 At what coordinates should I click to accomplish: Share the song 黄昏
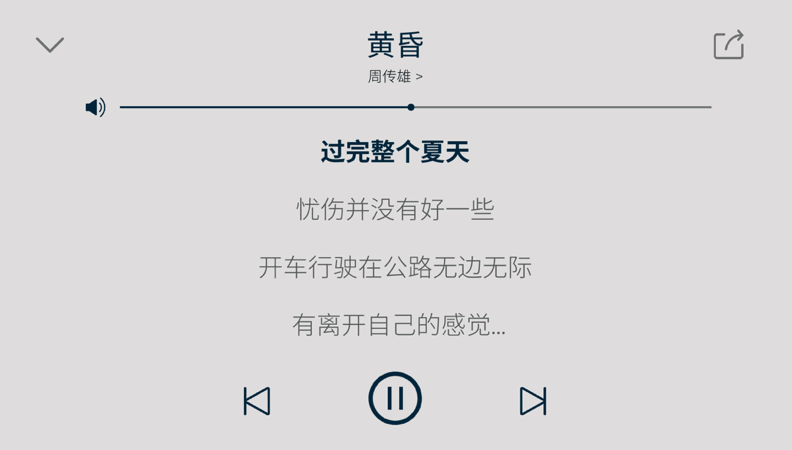coord(728,45)
